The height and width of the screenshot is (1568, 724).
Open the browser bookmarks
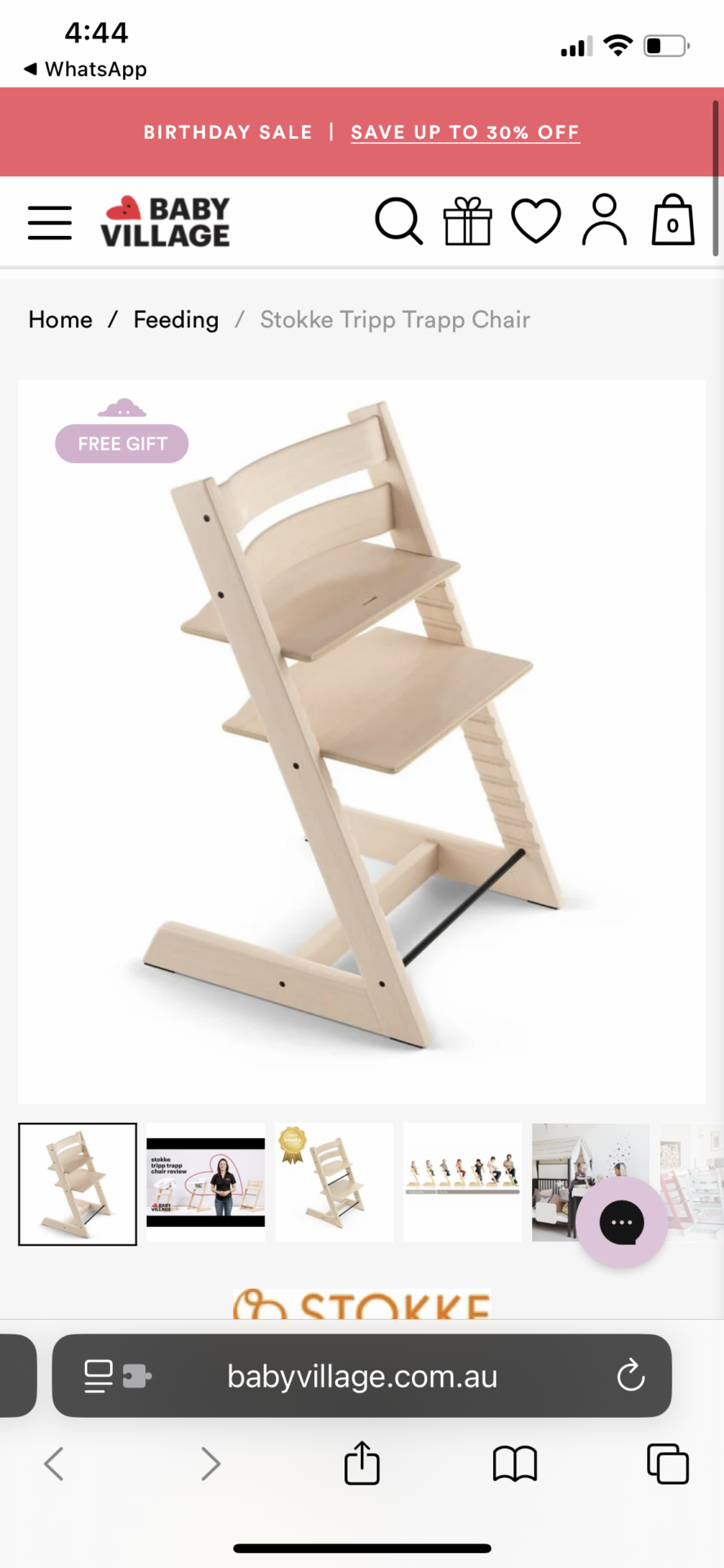515,1463
